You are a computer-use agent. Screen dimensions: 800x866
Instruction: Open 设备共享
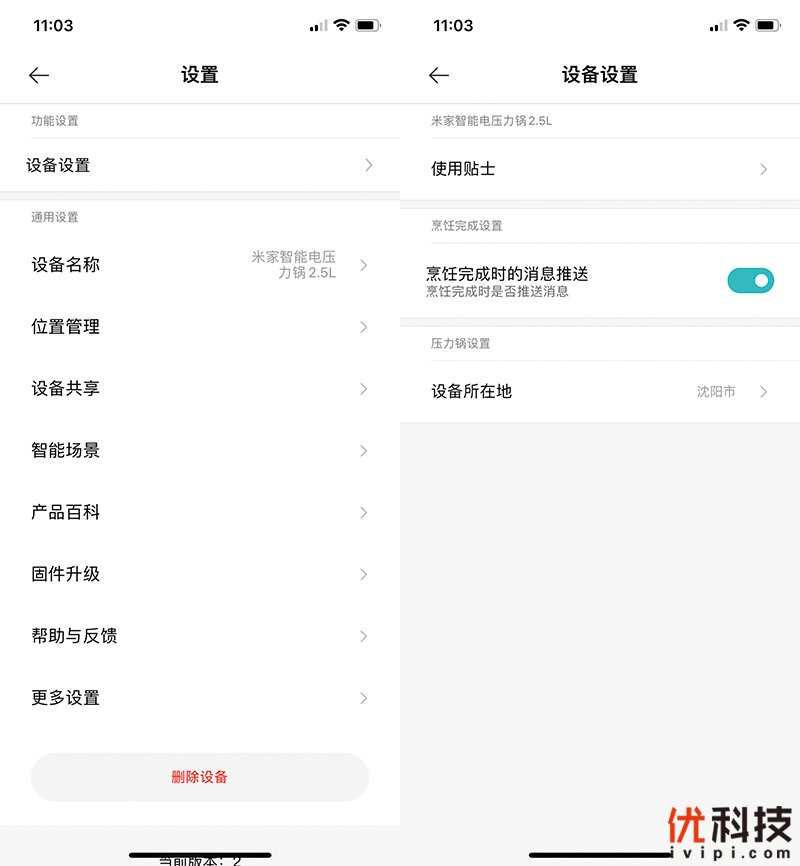pos(200,389)
